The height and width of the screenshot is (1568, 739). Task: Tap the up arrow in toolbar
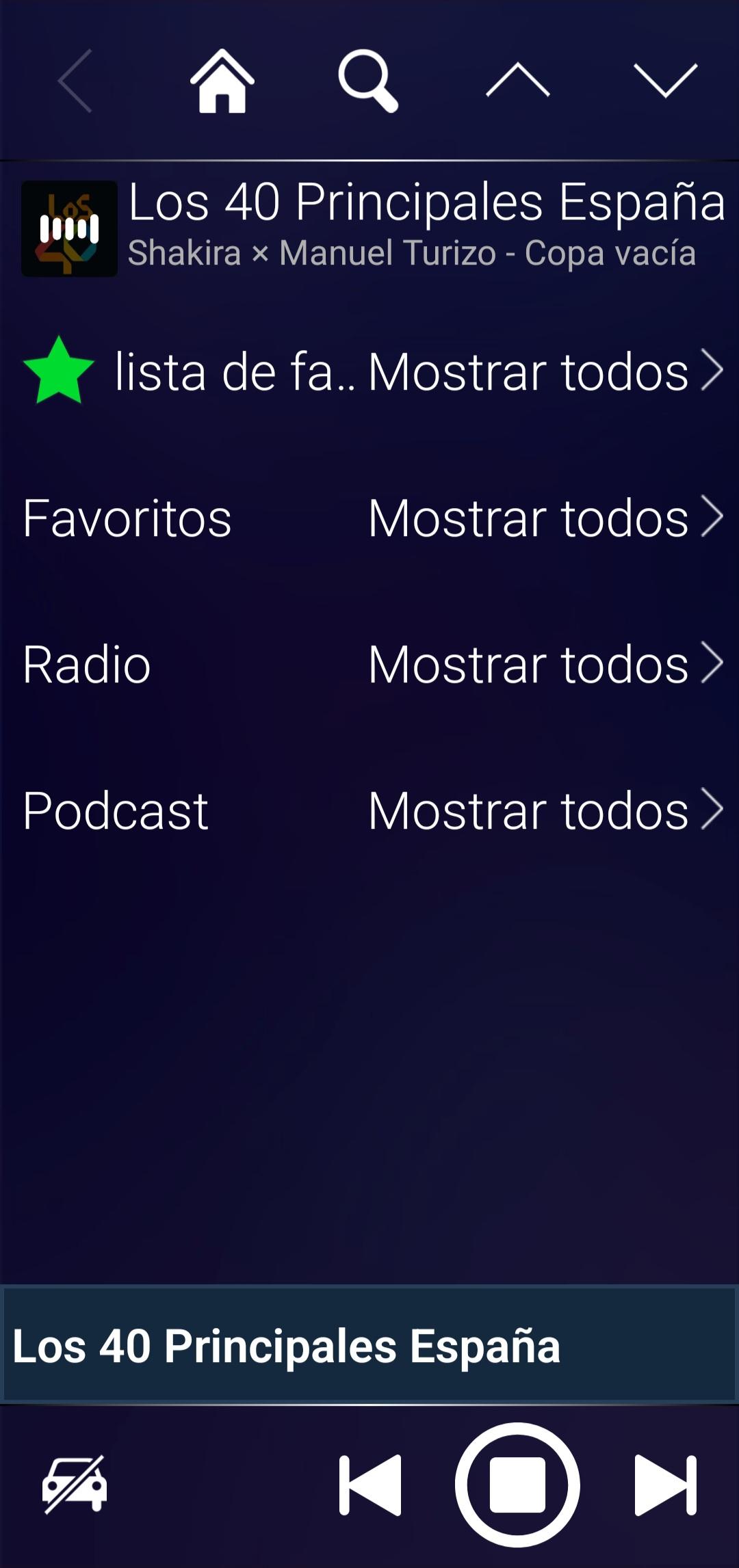[517, 80]
